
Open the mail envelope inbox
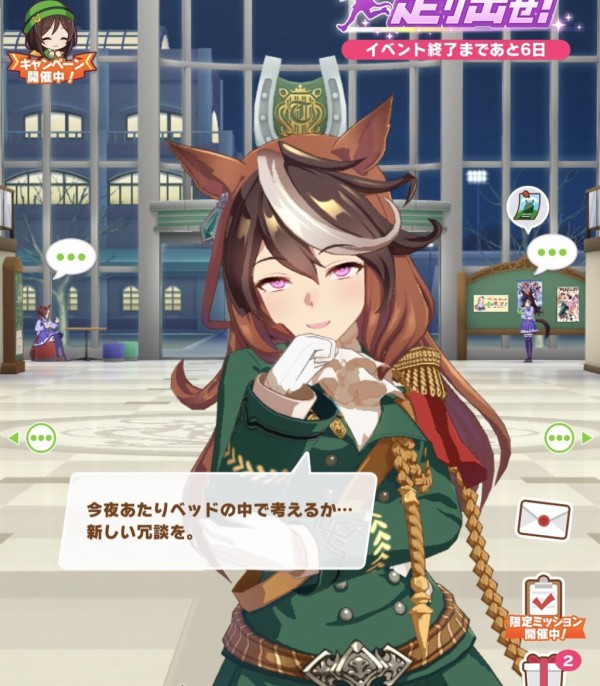(x=542, y=519)
